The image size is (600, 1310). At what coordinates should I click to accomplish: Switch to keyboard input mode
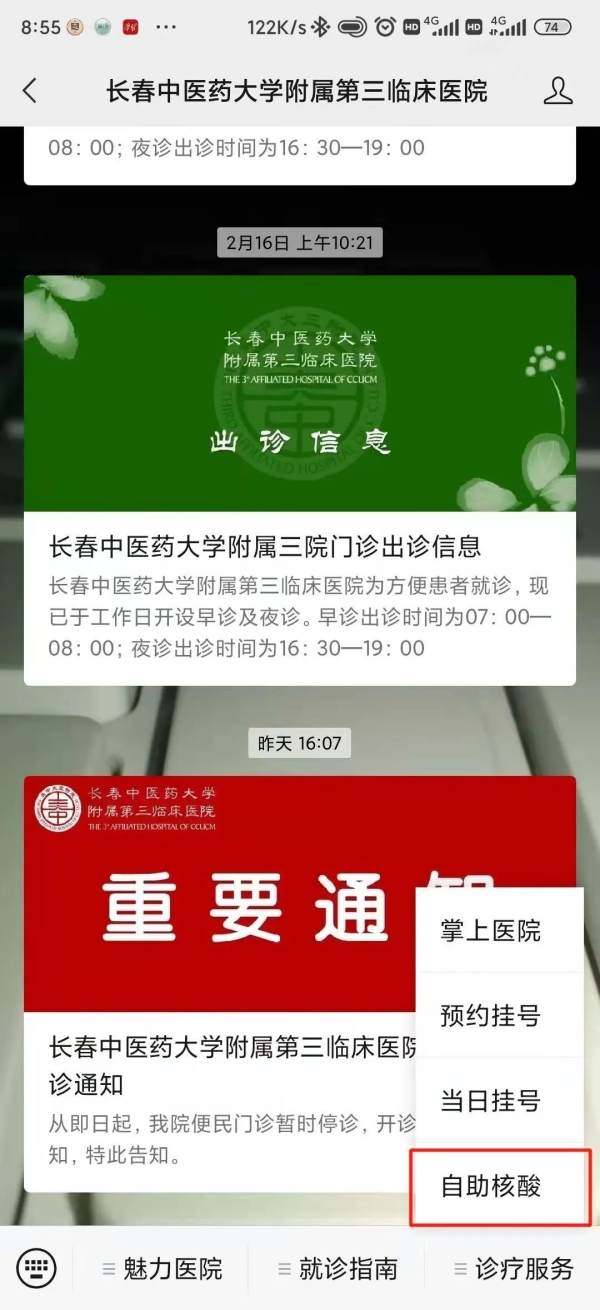pos(37,1269)
